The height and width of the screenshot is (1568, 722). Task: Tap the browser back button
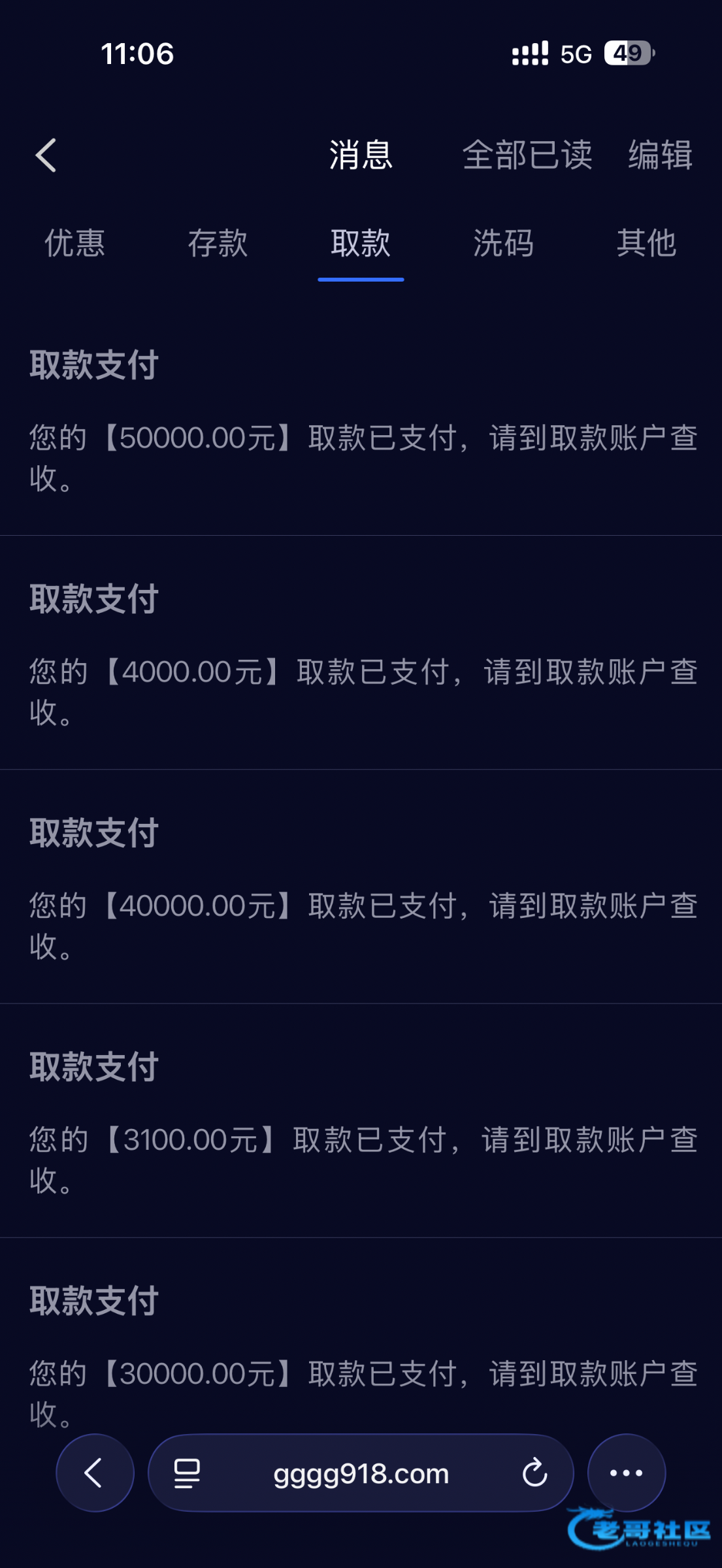[x=95, y=1473]
